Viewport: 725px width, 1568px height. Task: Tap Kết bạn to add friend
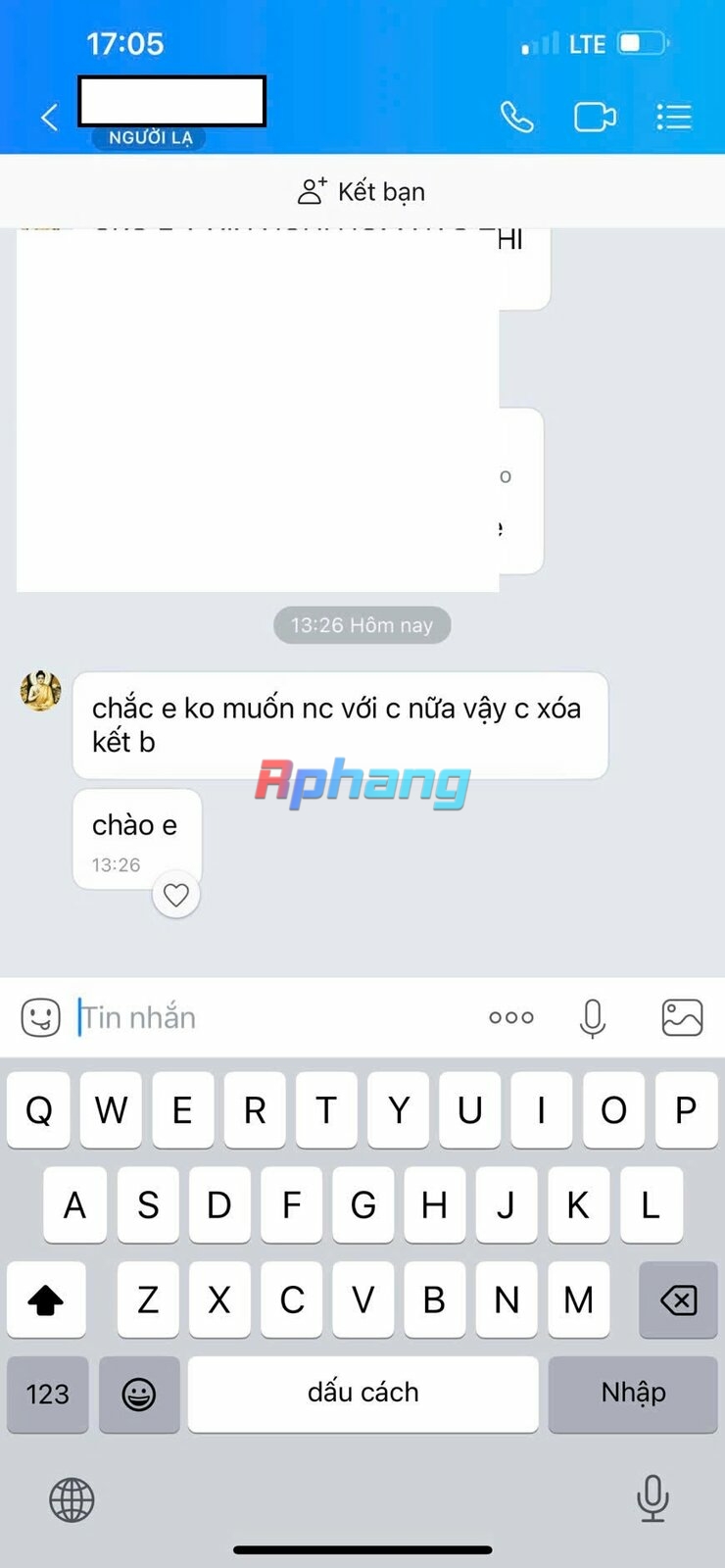tap(362, 191)
